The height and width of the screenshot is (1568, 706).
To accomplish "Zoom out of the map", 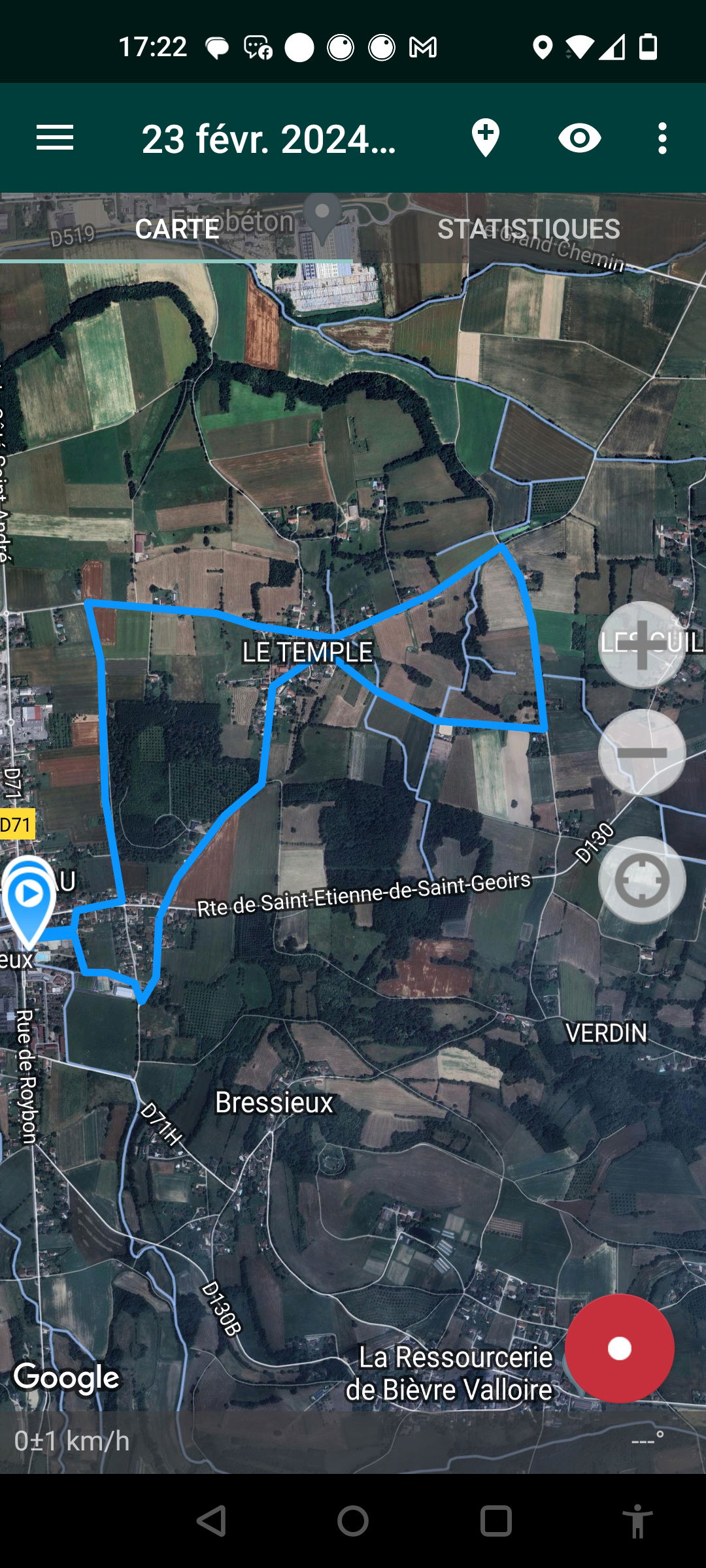I will point(642,753).
